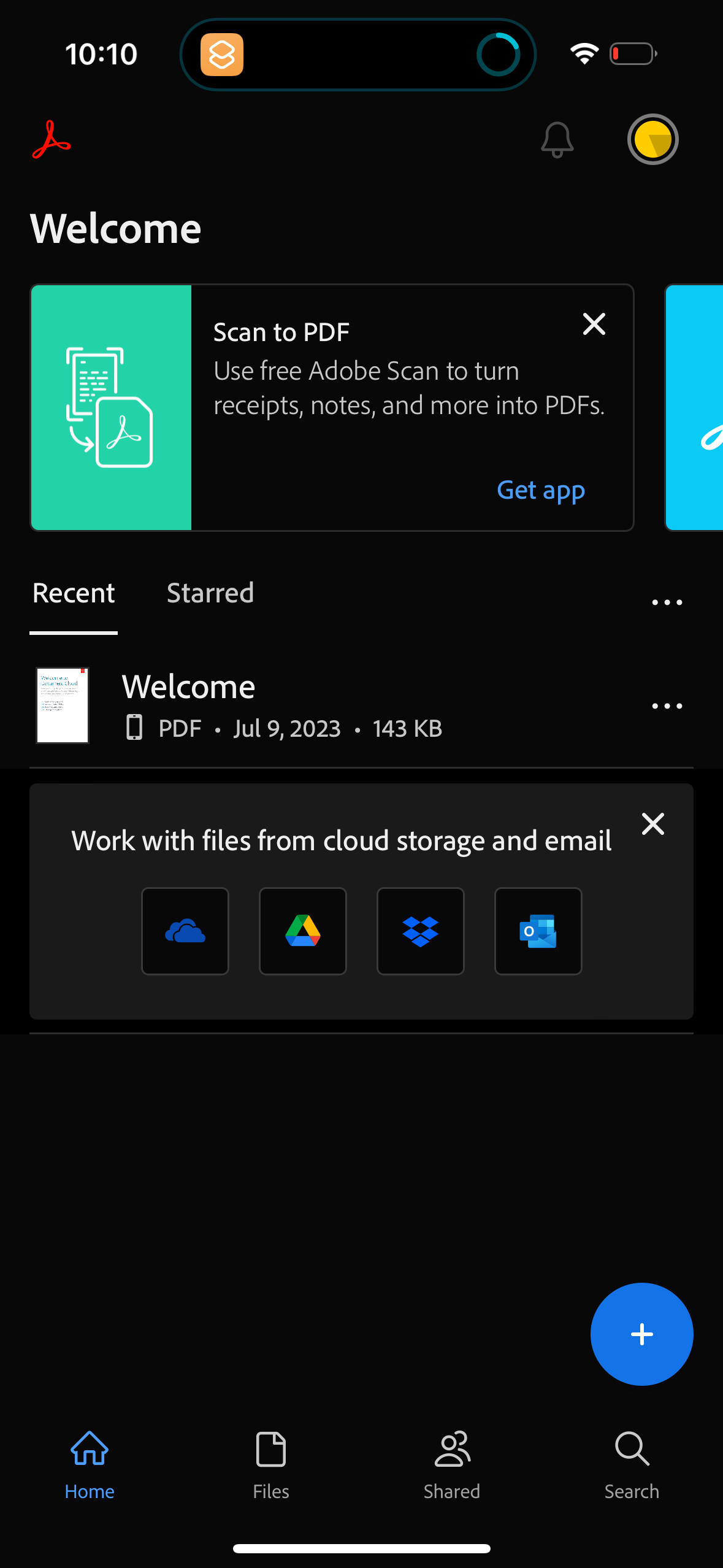This screenshot has width=723, height=1568.
Task: Connect Dropbox storage
Action: [420, 931]
